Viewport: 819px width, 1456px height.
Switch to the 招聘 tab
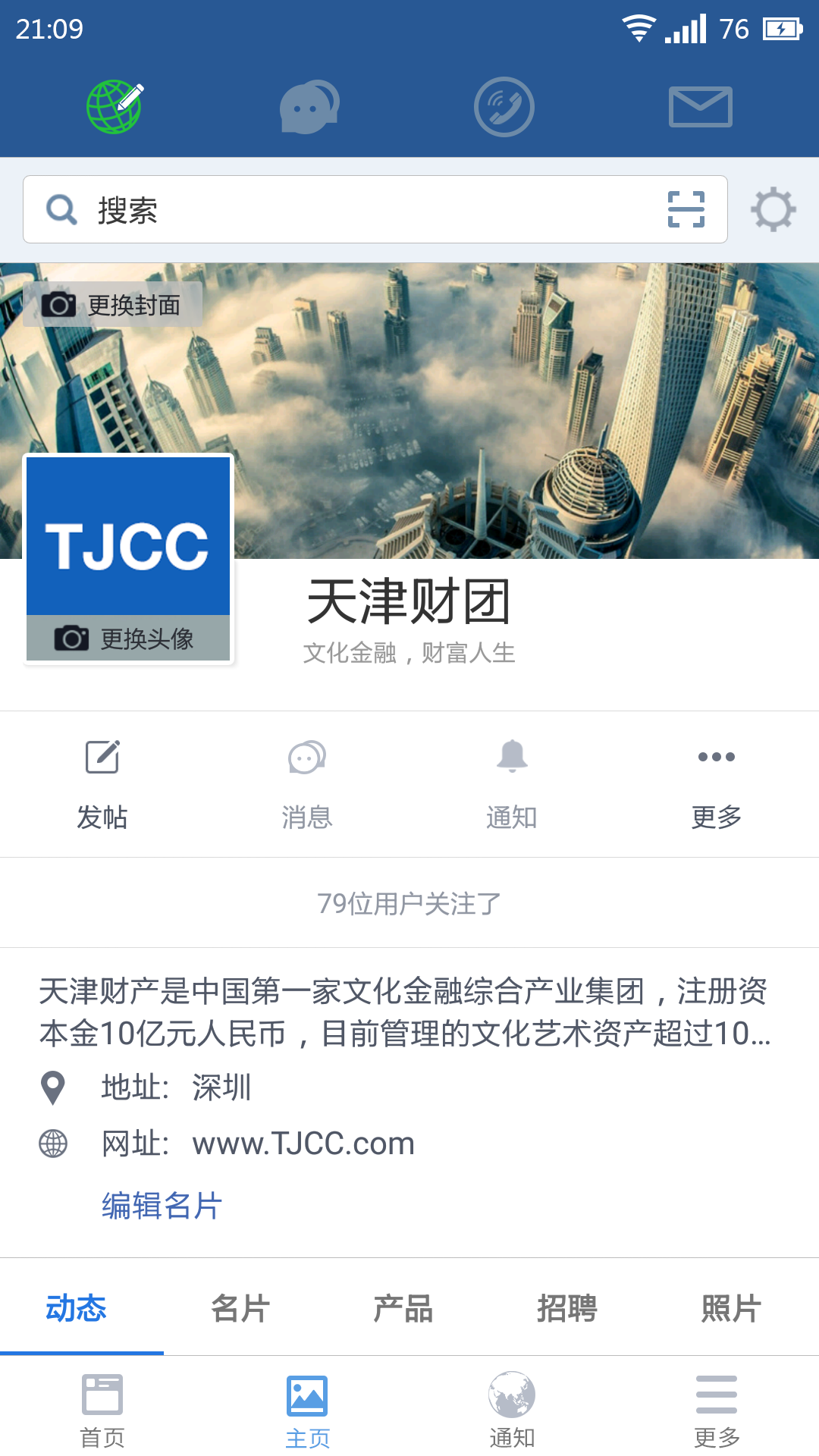[x=567, y=1308]
